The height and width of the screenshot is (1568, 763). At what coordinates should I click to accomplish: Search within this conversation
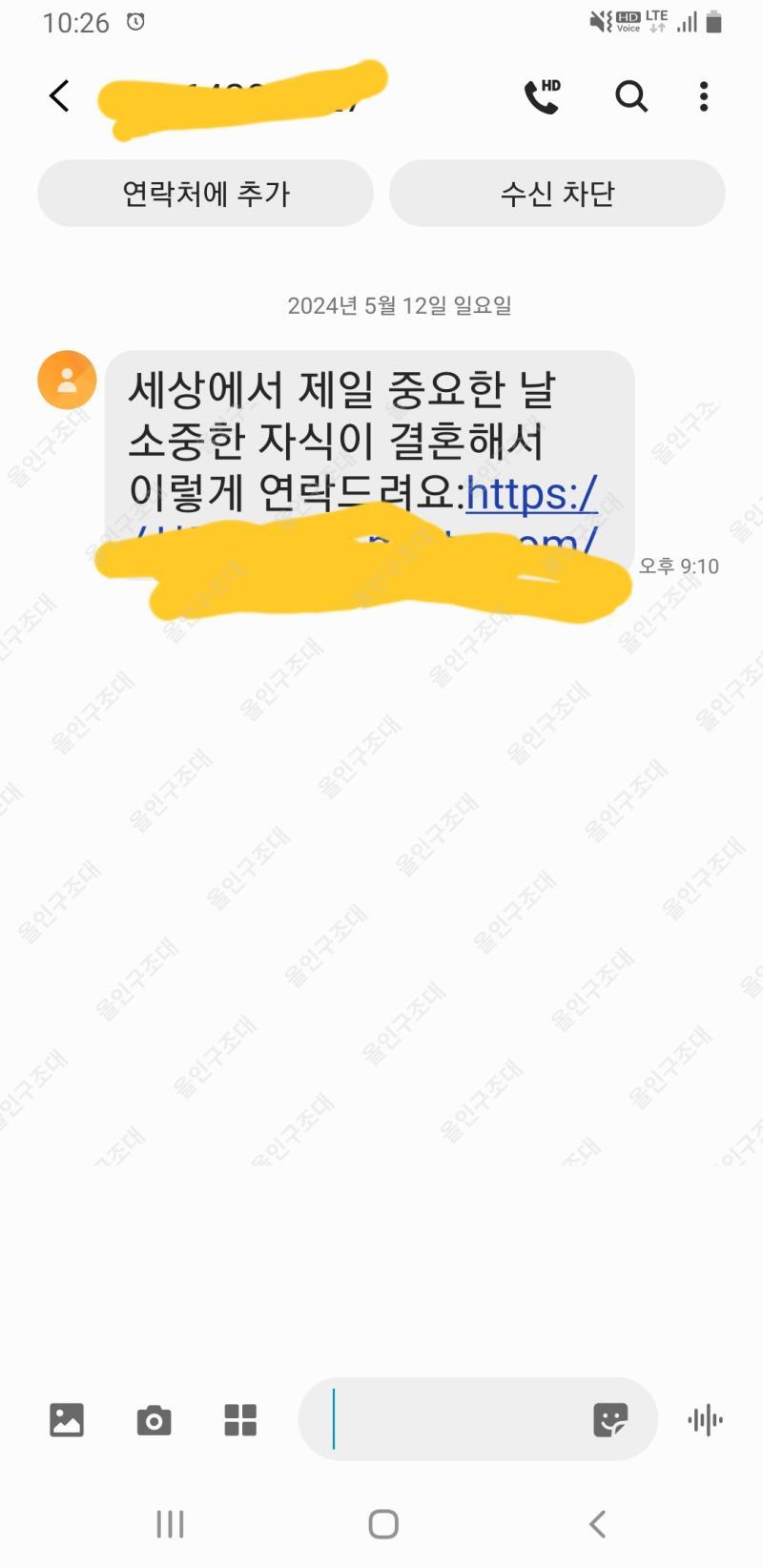(630, 96)
